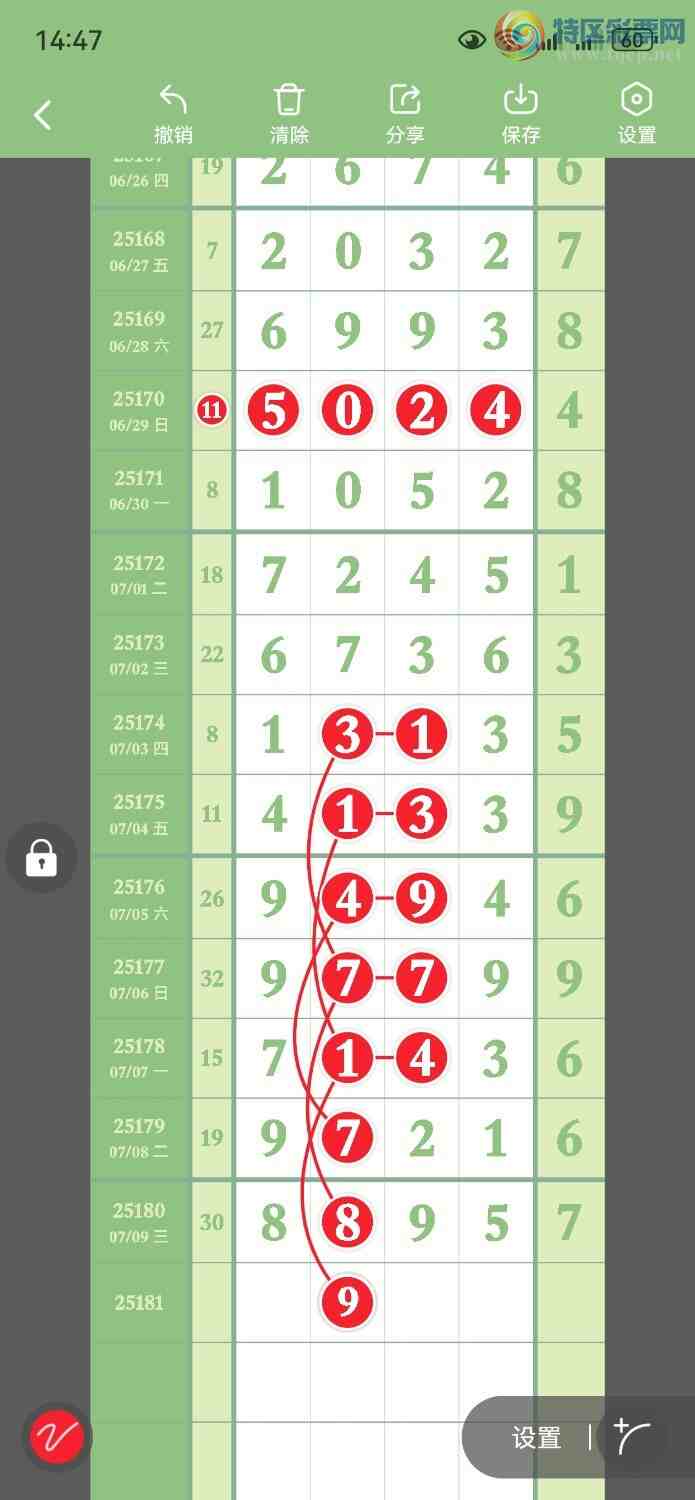This screenshot has width=695, height=1500.
Task: Open 设置 in the bottom pill
Action: tap(536, 1438)
